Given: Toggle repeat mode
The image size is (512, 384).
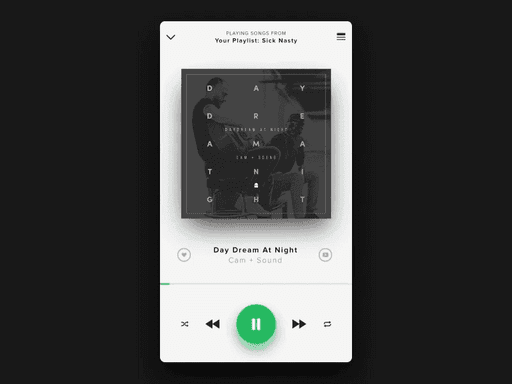Looking at the screenshot, I should pyautogui.click(x=327, y=324).
